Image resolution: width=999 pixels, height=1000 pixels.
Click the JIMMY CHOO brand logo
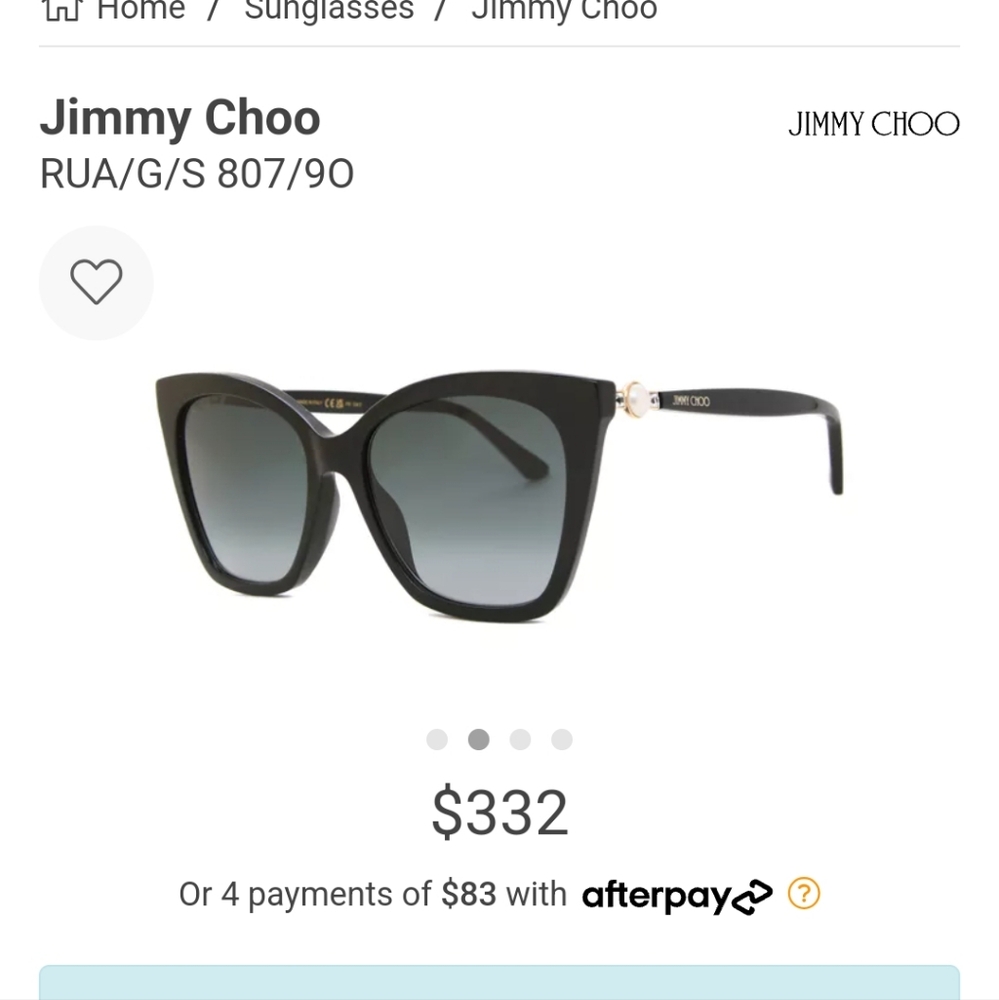tap(872, 123)
